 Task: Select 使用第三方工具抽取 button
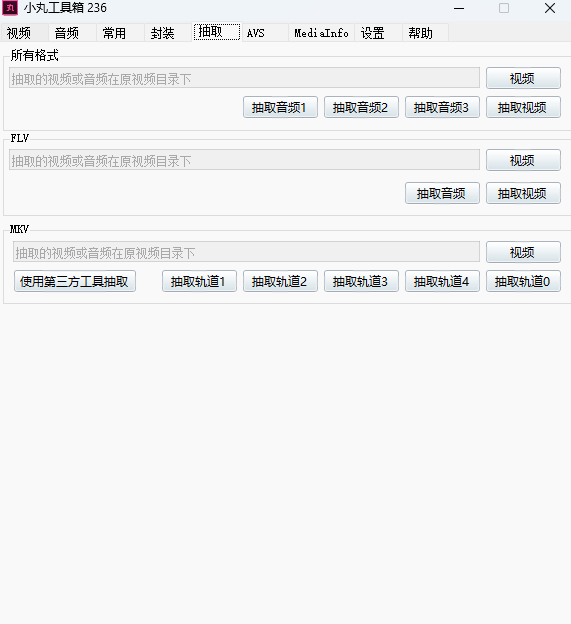pyautogui.click(x=75, y=281)
